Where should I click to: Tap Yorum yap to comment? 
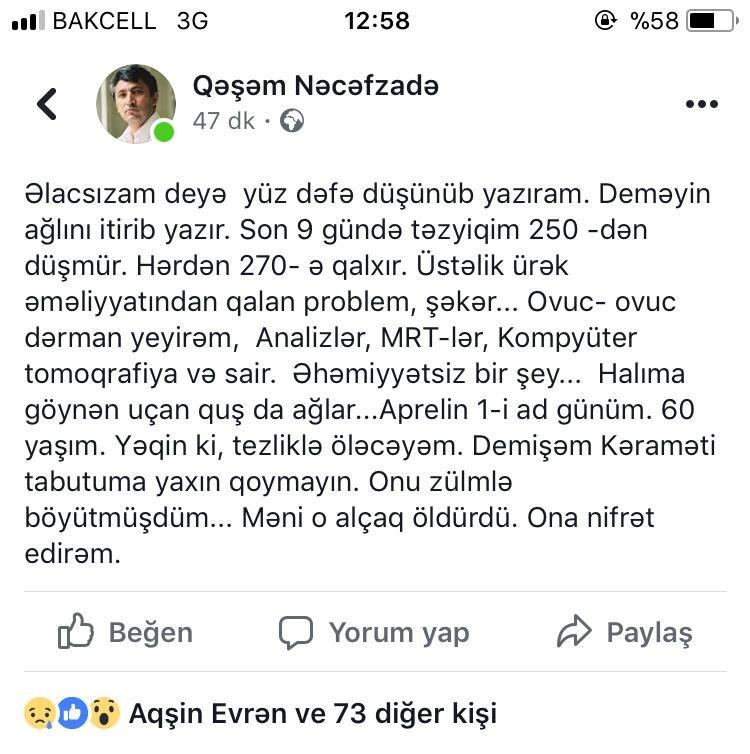click(x=374, y=632)
